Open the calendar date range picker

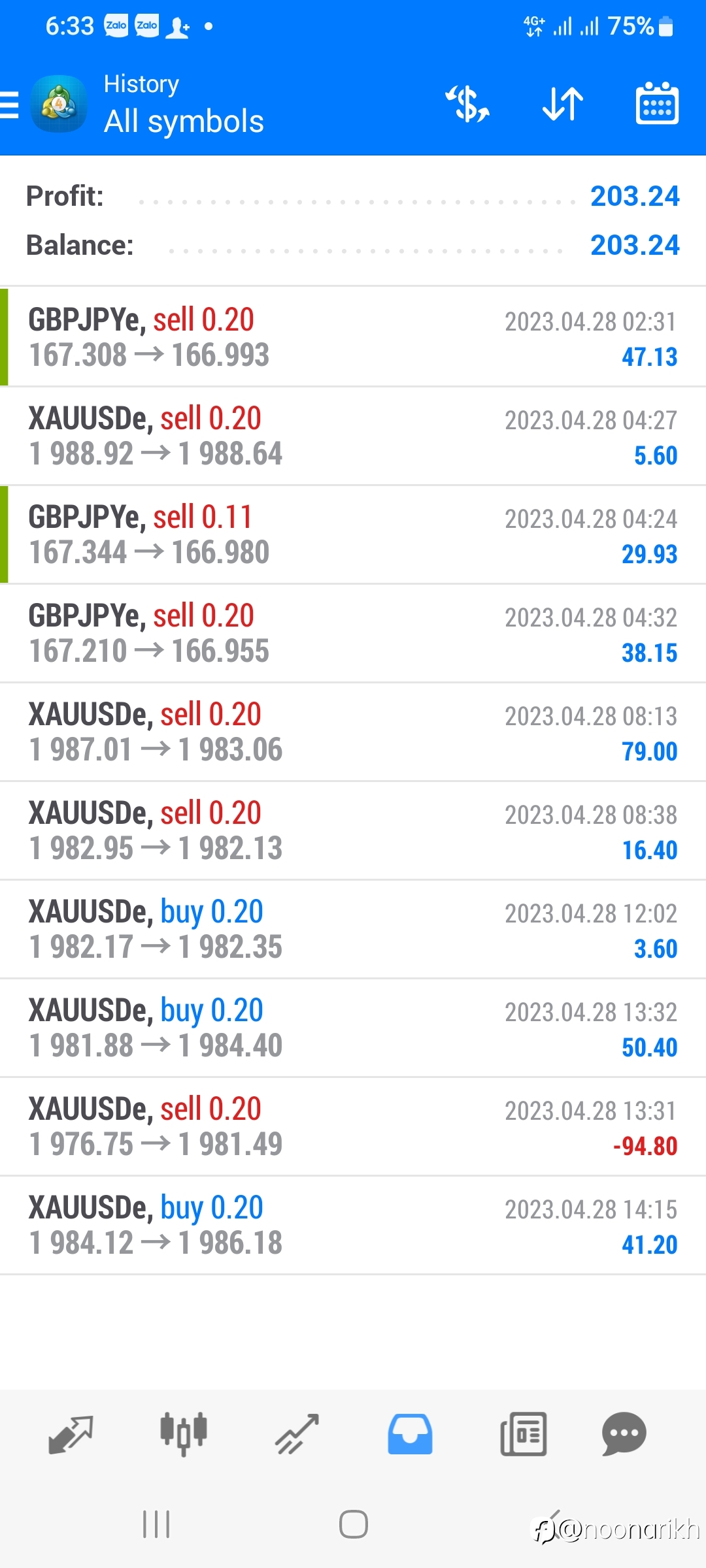[x=657, y=105]
